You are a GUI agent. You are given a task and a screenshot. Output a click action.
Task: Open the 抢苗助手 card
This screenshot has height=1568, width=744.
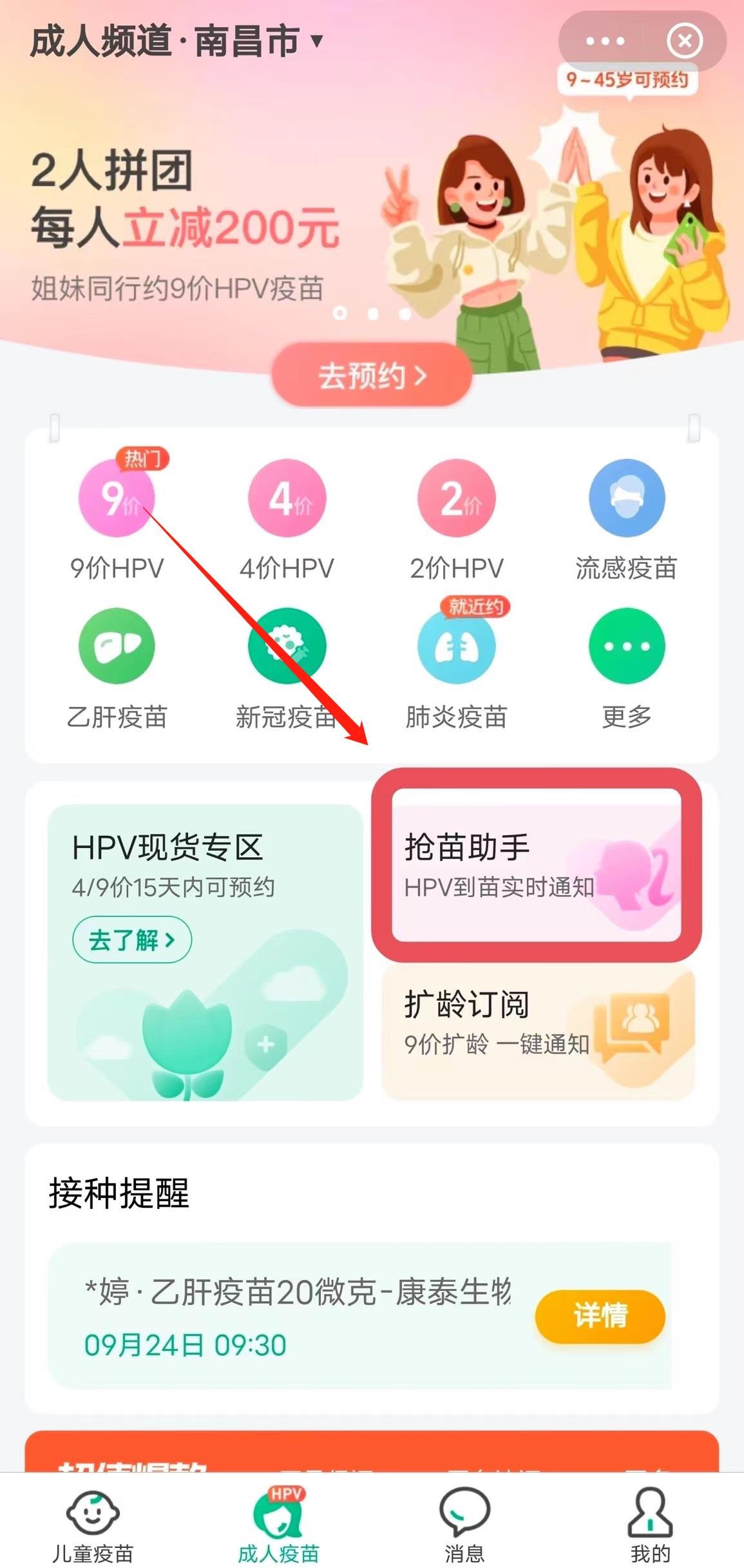coord(536,865)
